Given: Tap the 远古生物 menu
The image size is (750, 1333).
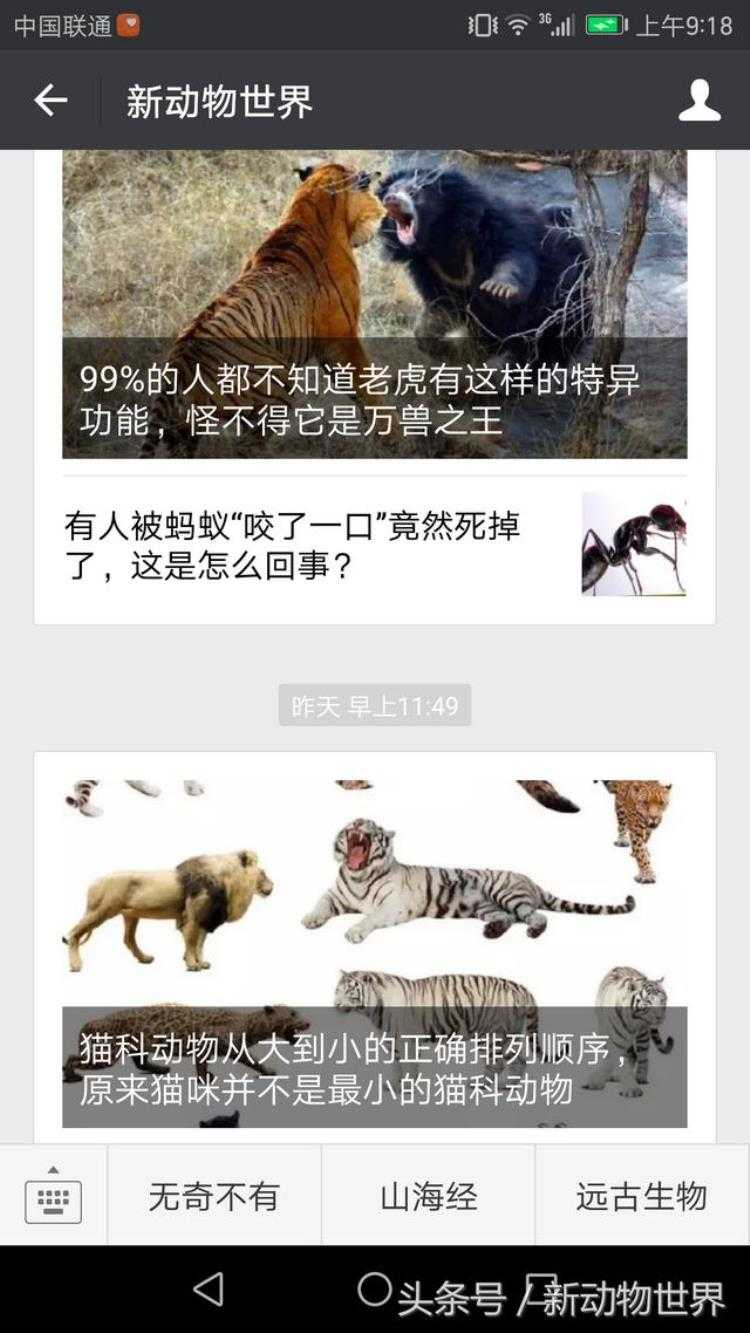Looking at the screenshot, I should coord(641,1196).
